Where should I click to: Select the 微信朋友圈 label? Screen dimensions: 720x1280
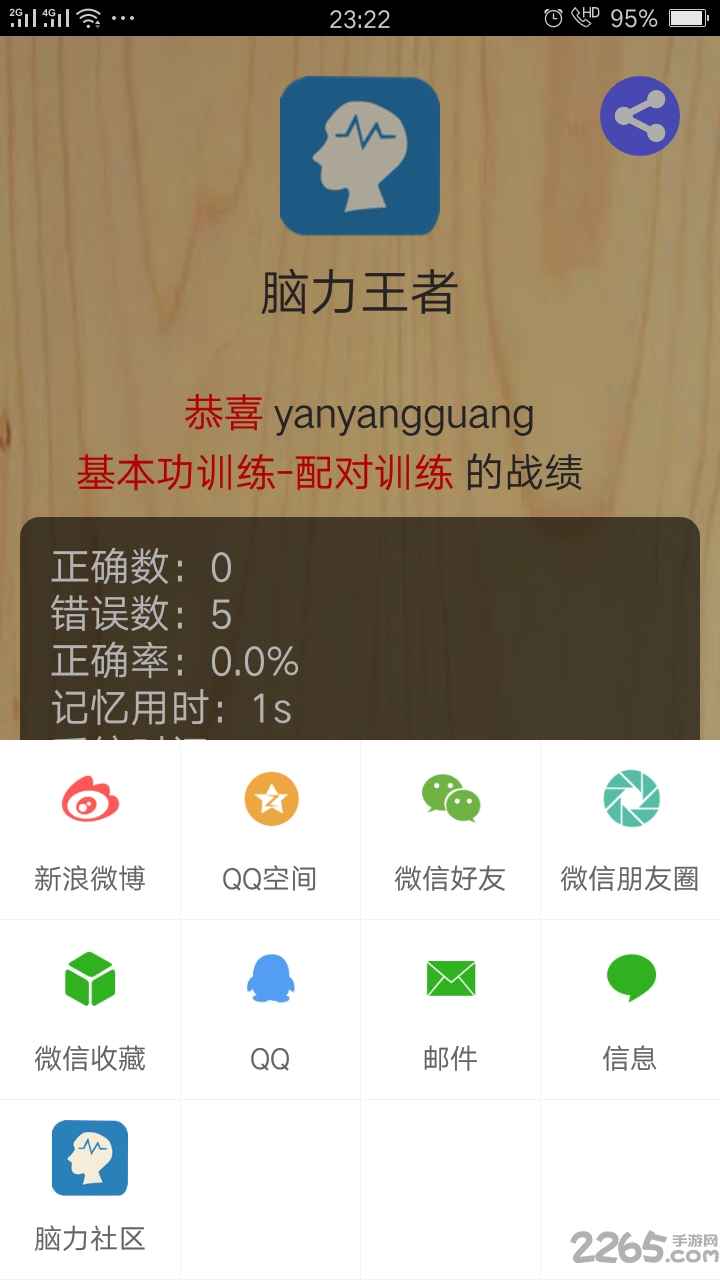(x=630, y=880)
